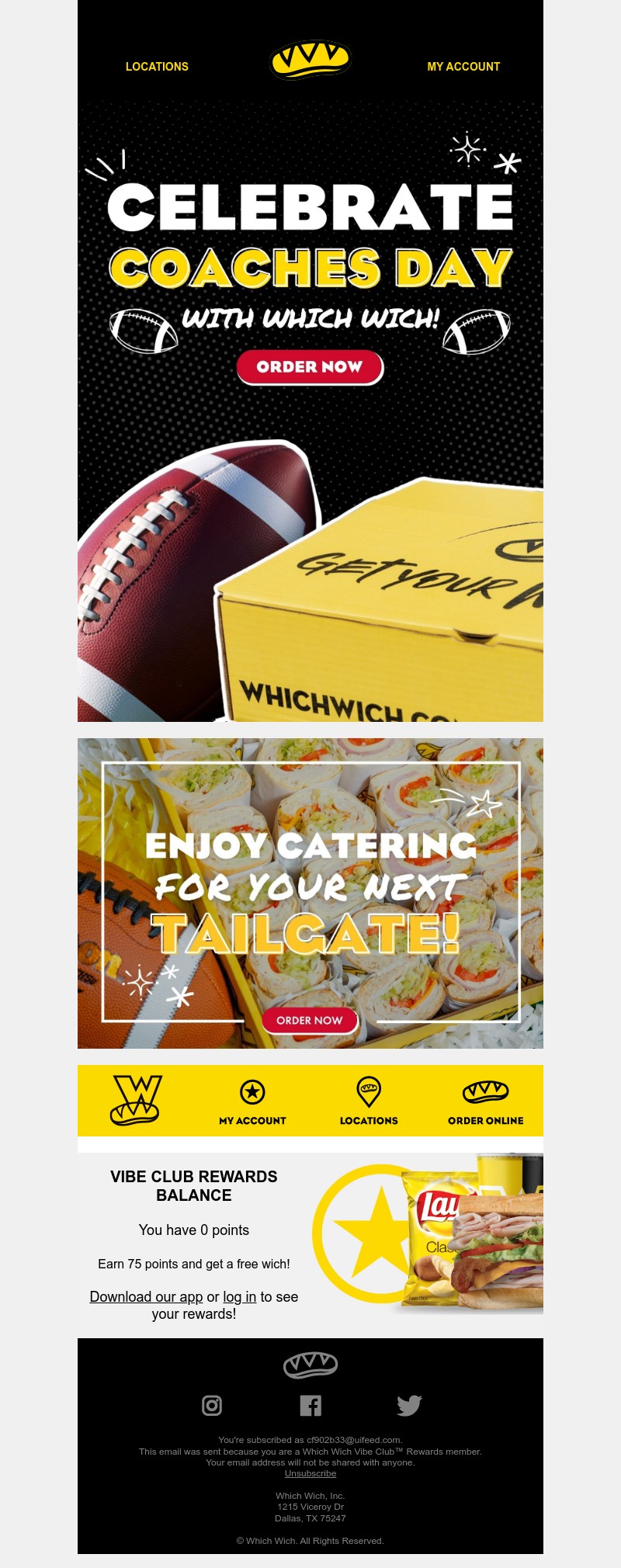This screenshot has width=621, height=1568.
Task: Visit the Instagram page from the footer
Action: [x=212, y=1405]
